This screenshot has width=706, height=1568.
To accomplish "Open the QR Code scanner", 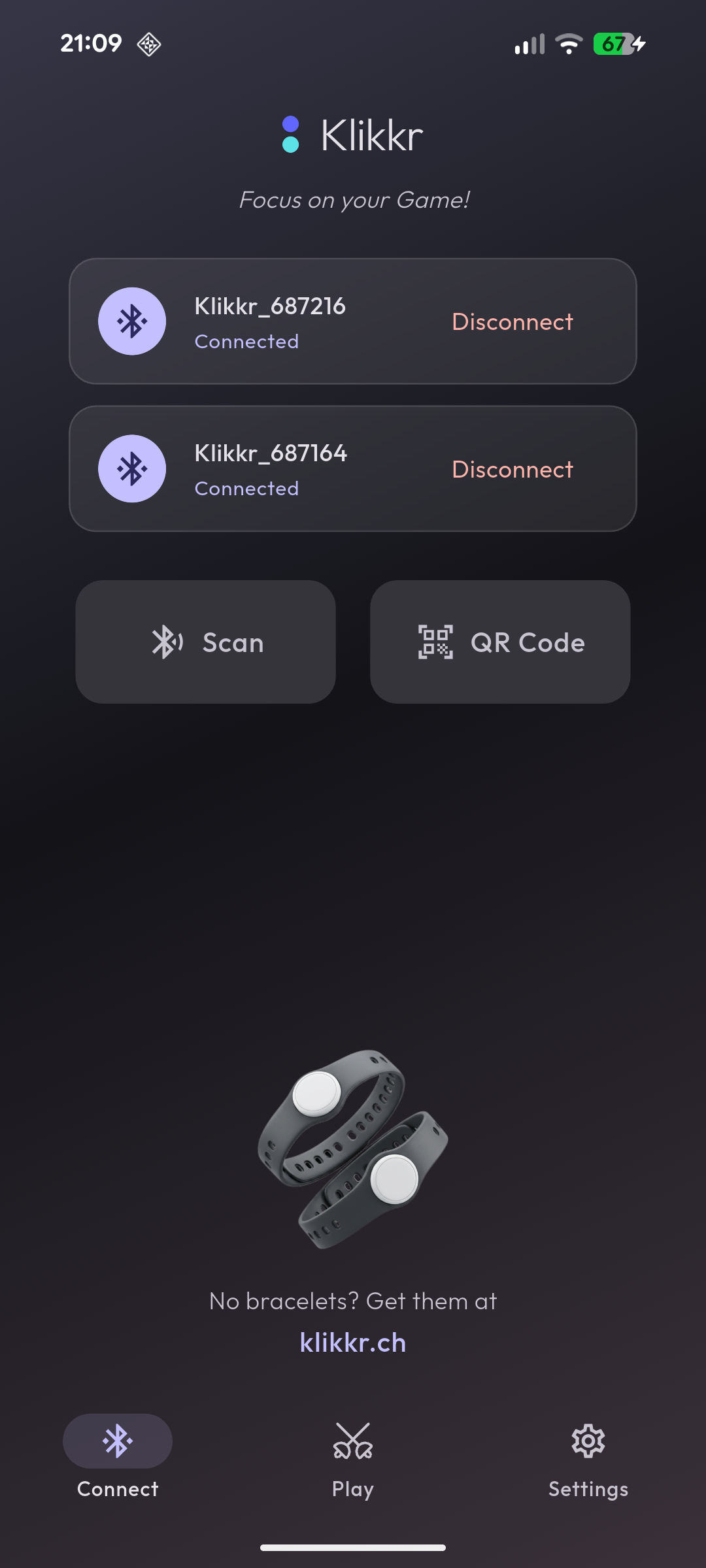I will point(500,642).
